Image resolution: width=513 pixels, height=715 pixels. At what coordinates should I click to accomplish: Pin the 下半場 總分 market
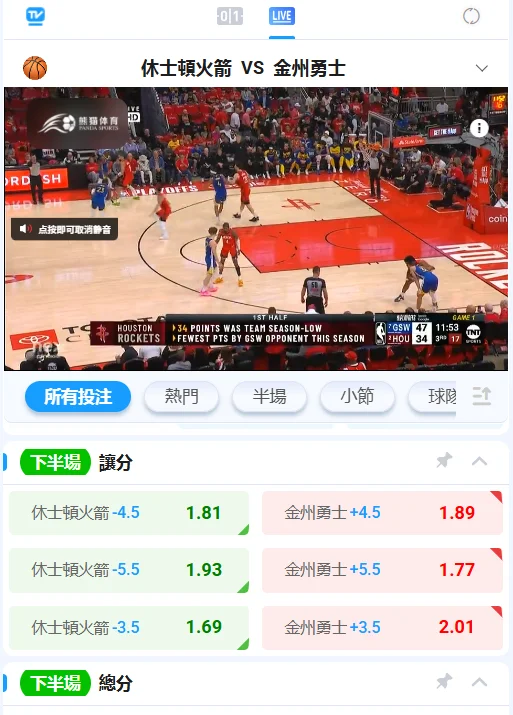point(444,682)
